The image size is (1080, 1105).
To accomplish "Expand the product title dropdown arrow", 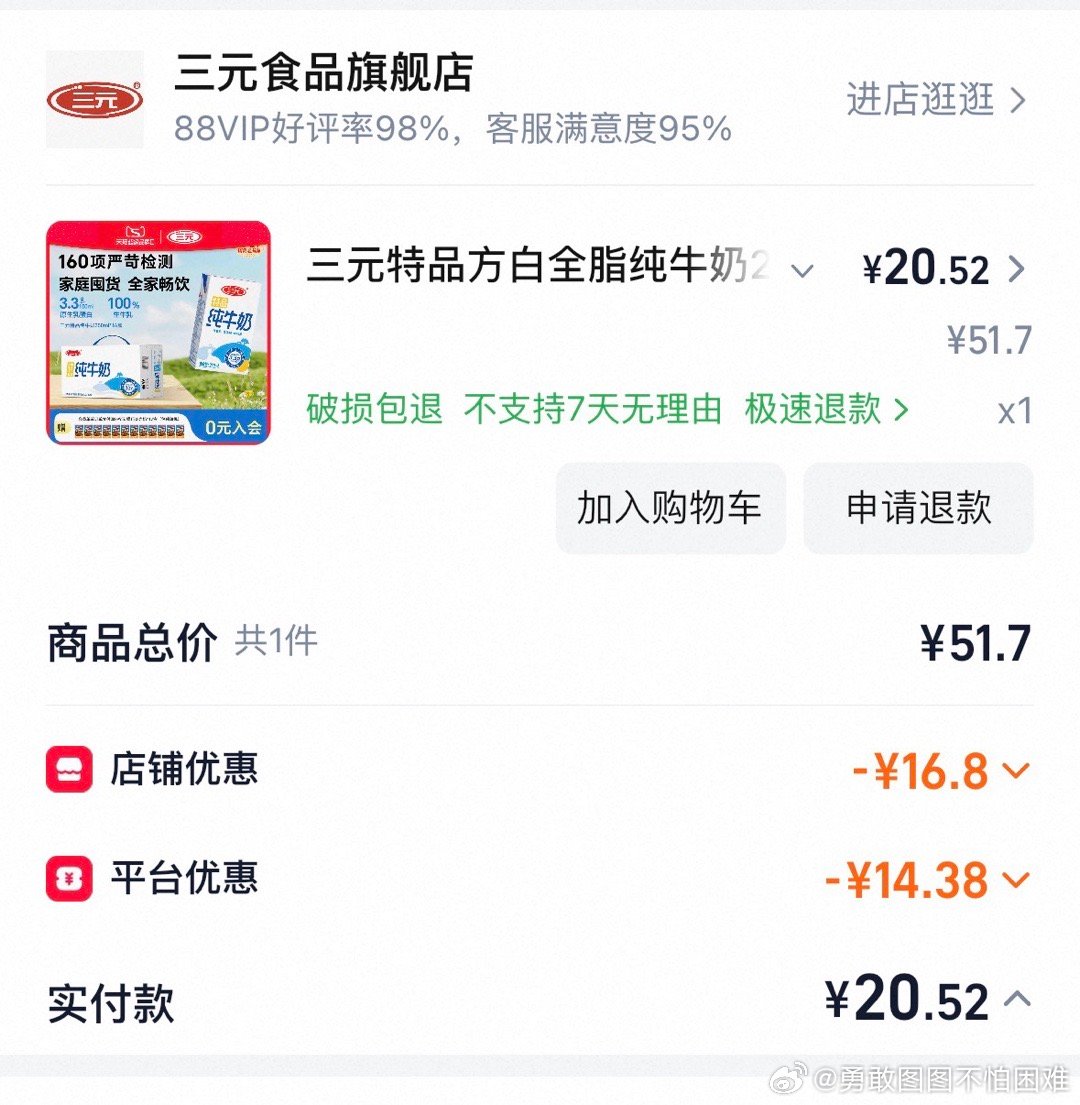I will click(802, 270).
